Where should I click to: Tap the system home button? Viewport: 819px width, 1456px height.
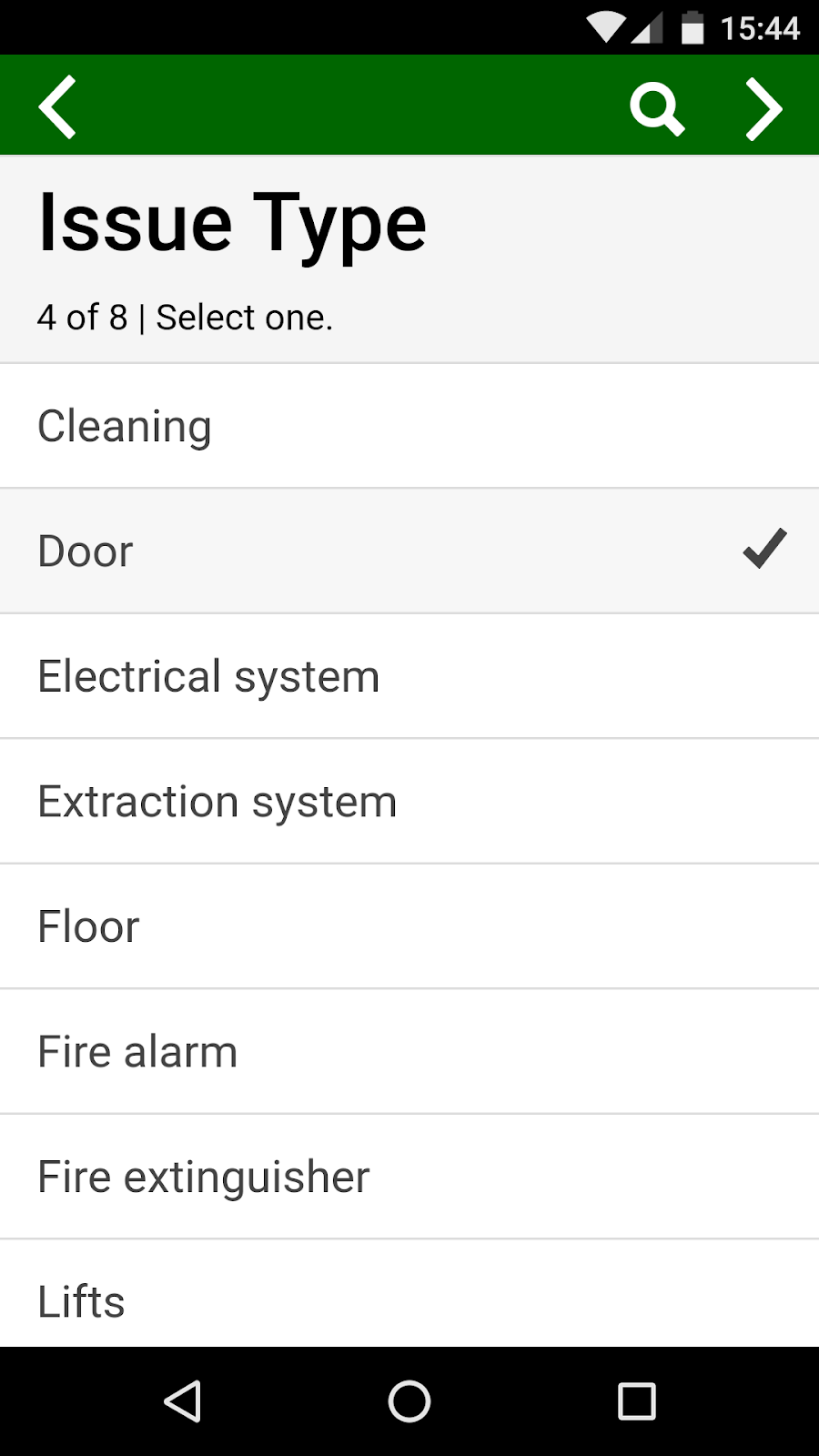coord(409,1401)
